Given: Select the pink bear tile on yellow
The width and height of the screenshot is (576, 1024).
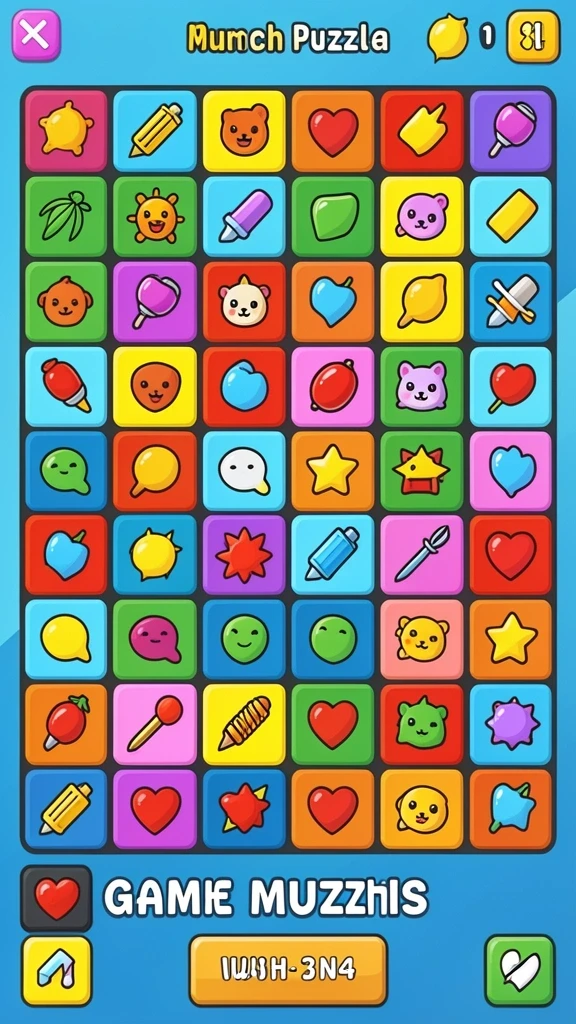Looking at the screenshot, I should coord(422,216).
